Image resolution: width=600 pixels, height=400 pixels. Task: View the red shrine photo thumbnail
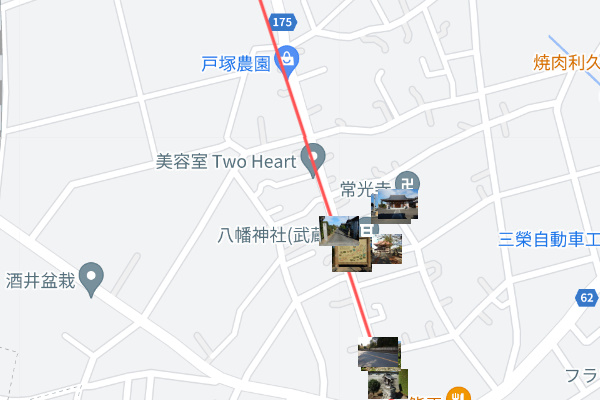point(388,249)
